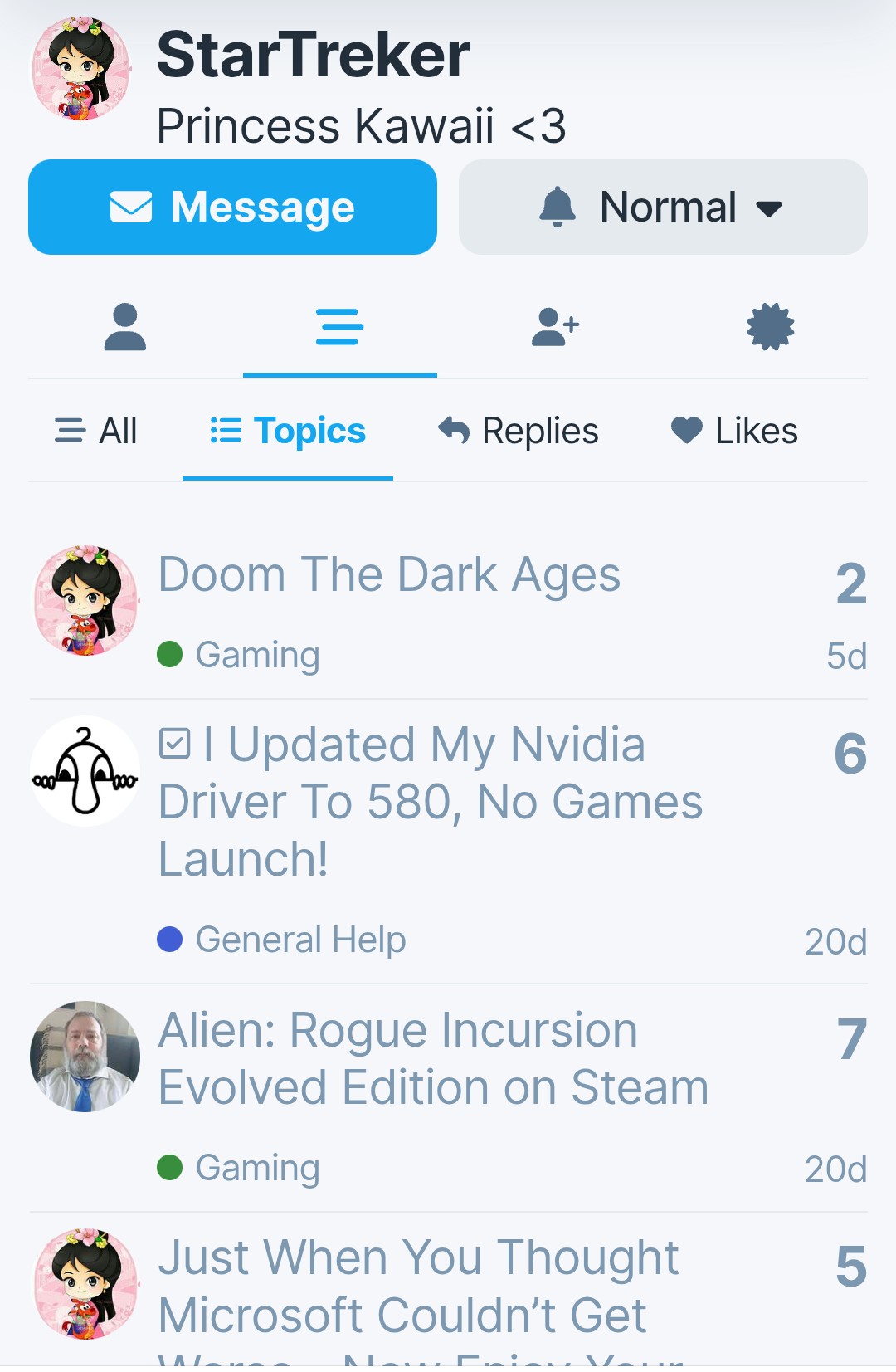Open the invites tab with add-user icon
The width and height of the screenshot is (896, 1372).
tap(555, 327)
